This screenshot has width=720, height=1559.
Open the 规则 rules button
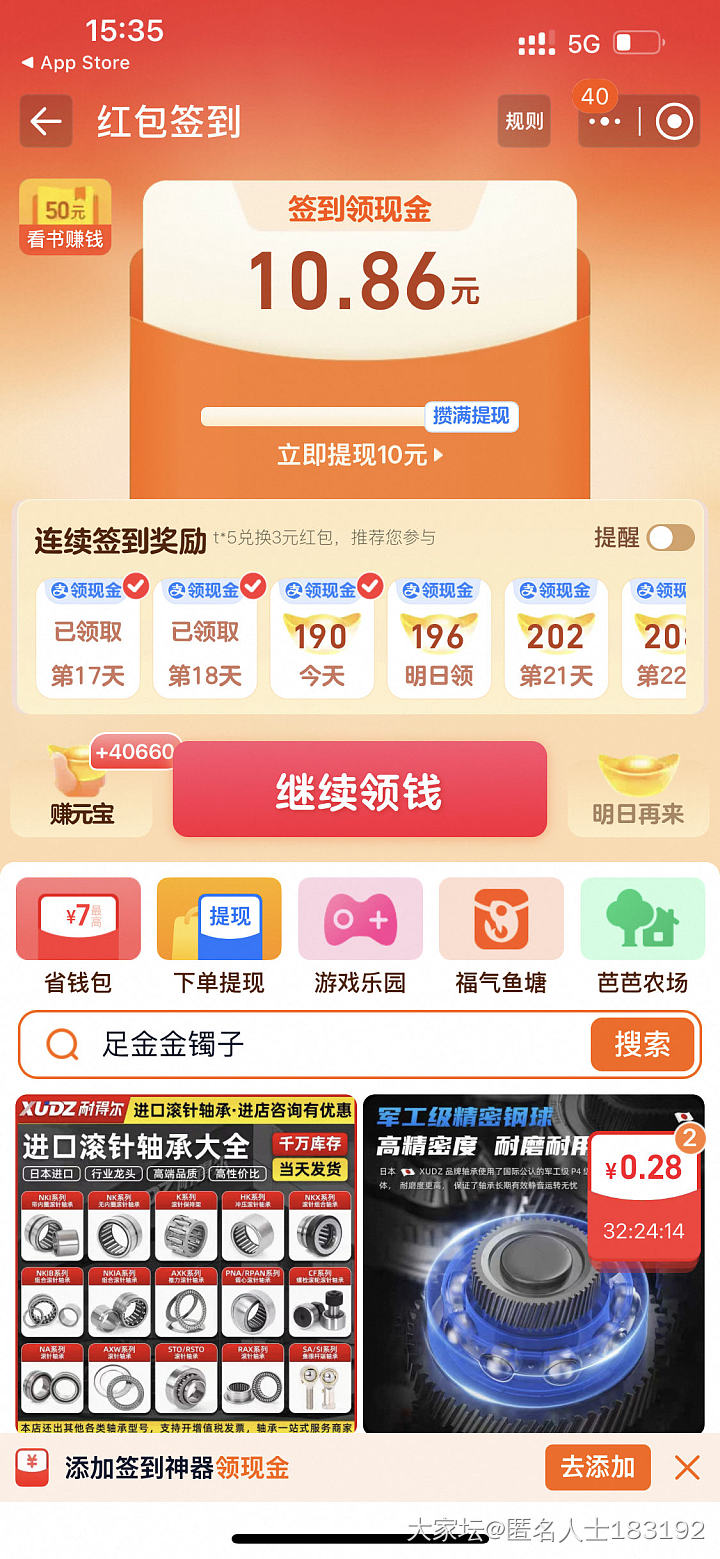tap(524, 122)
